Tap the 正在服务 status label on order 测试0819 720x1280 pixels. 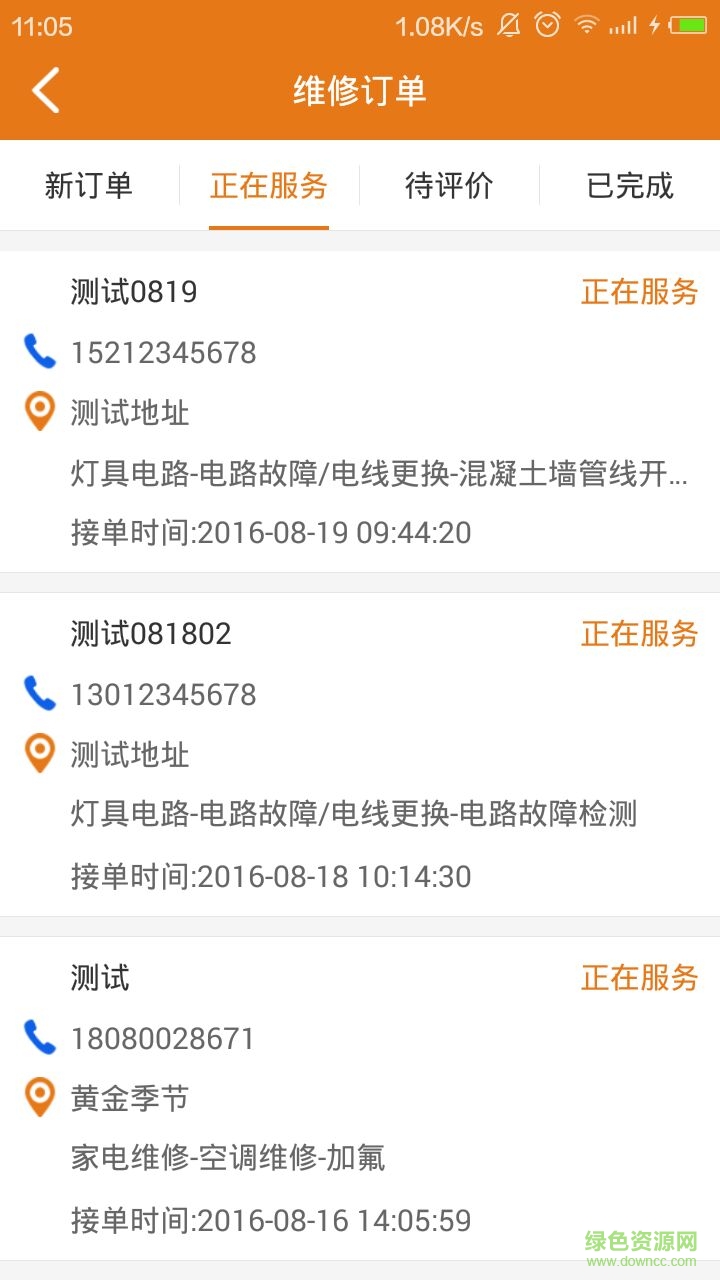[639, 293]
